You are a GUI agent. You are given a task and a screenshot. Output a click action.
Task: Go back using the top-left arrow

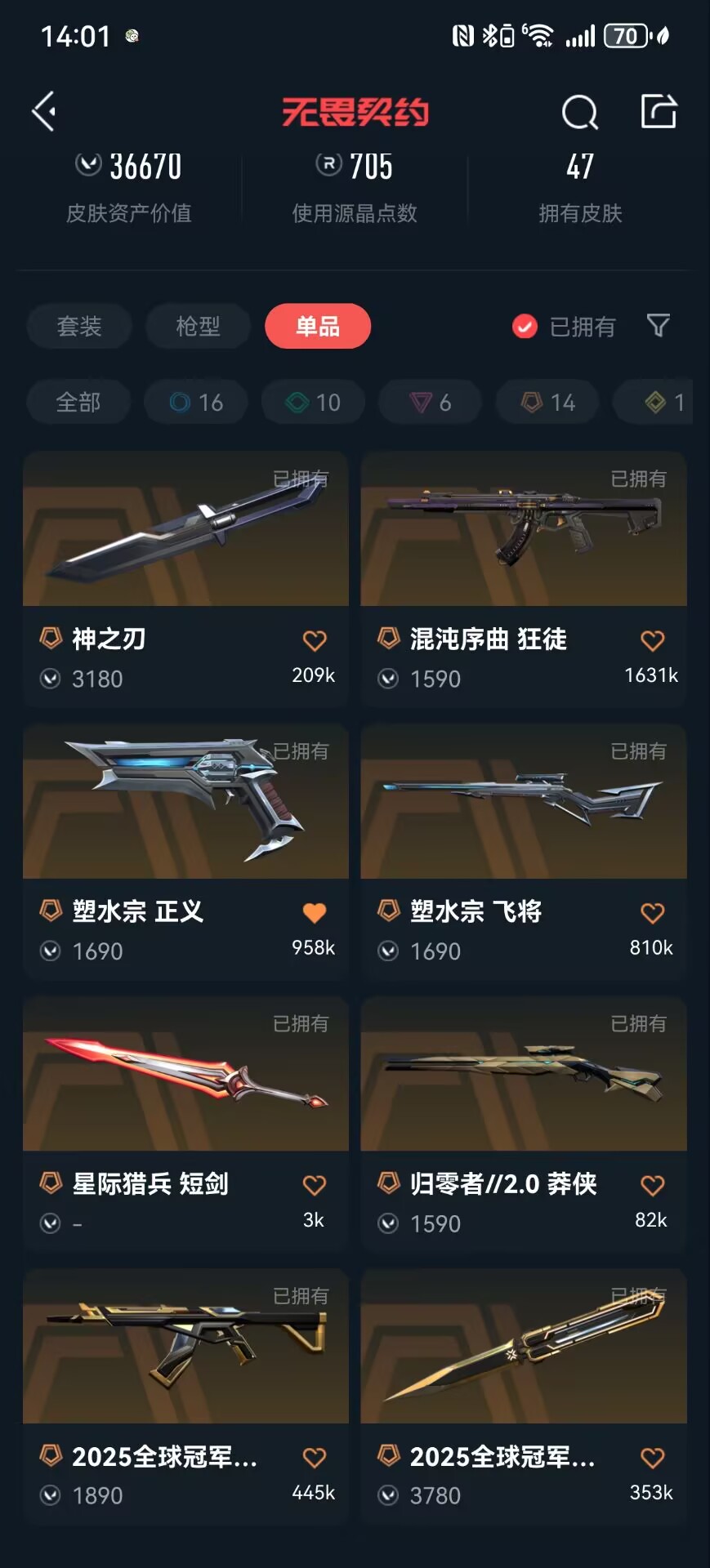pyautogui.click(x=44, y=111)
